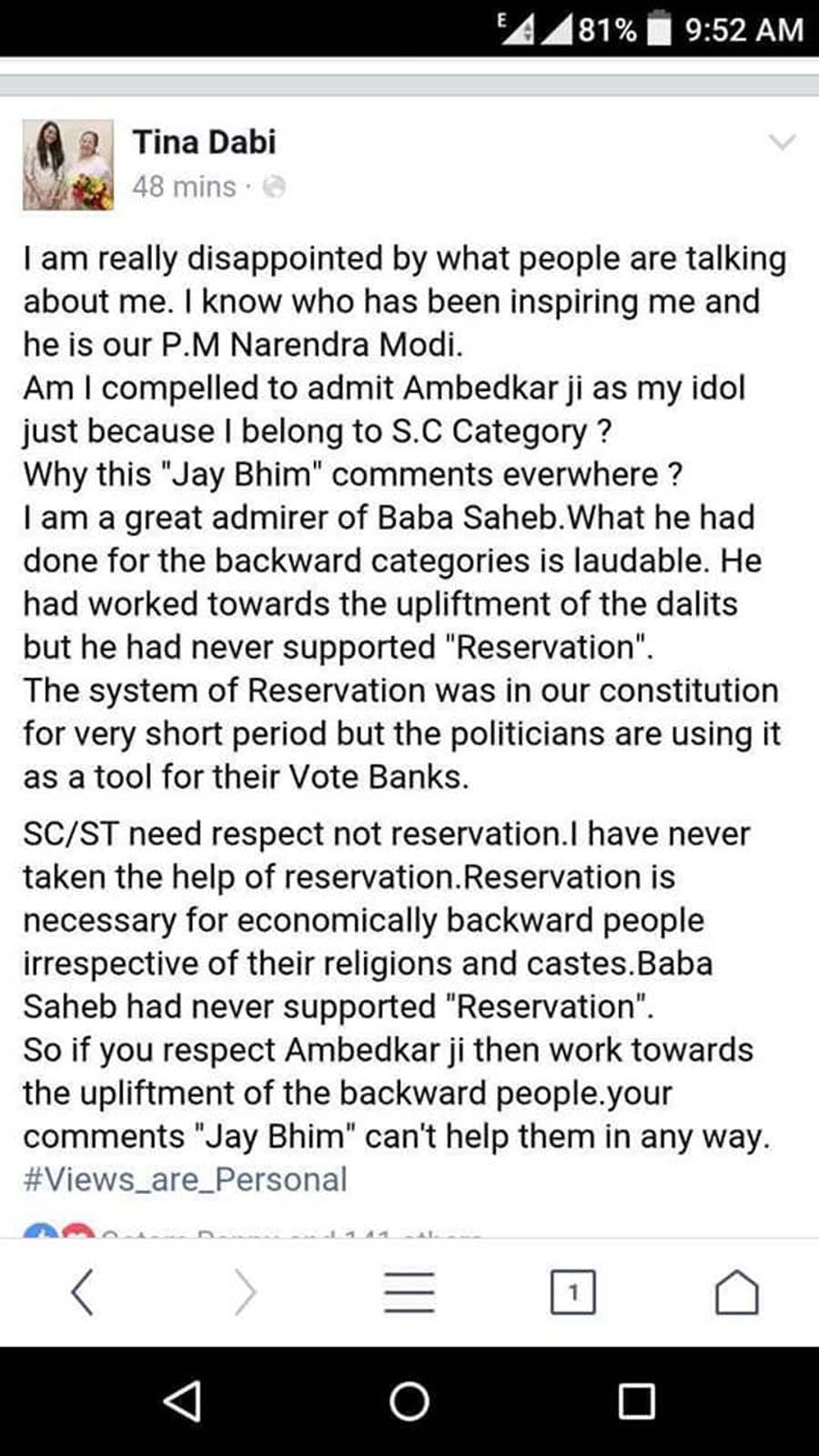Screen dimensions: 819x1456
Task: View open browser tabs
Action: (572, 1292)
